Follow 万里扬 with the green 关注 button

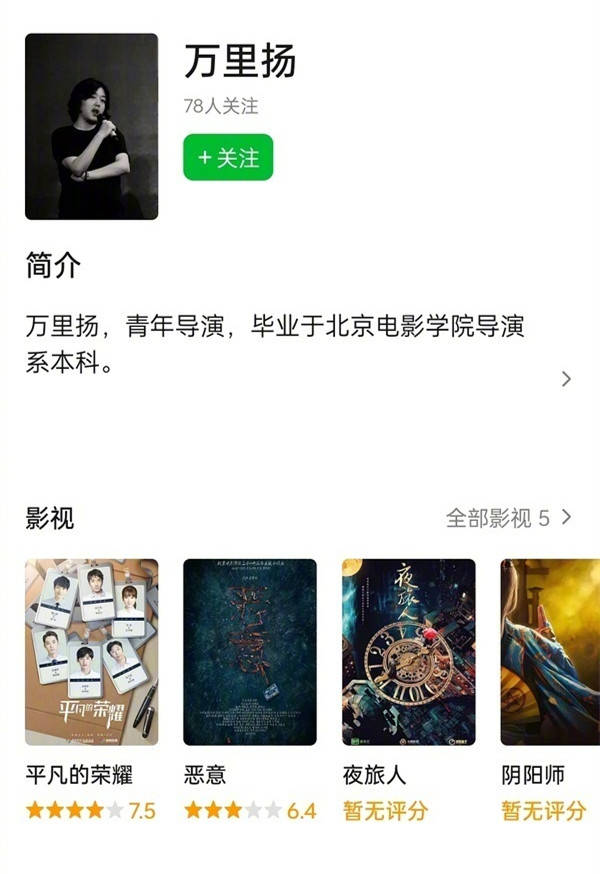(x=228, y=158)
